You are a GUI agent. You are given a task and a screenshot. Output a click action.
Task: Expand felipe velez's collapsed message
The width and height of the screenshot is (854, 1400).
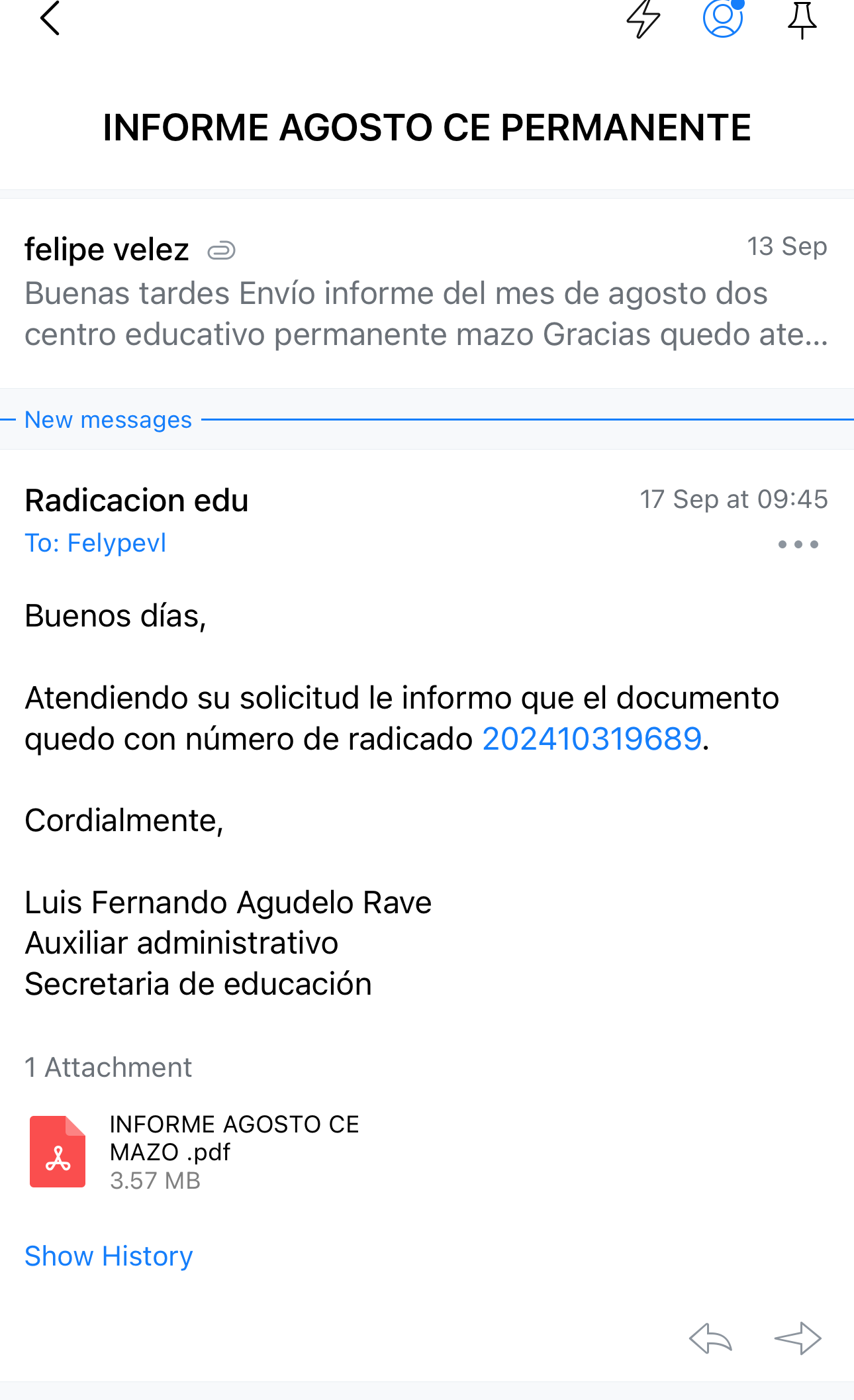[426, 293]
